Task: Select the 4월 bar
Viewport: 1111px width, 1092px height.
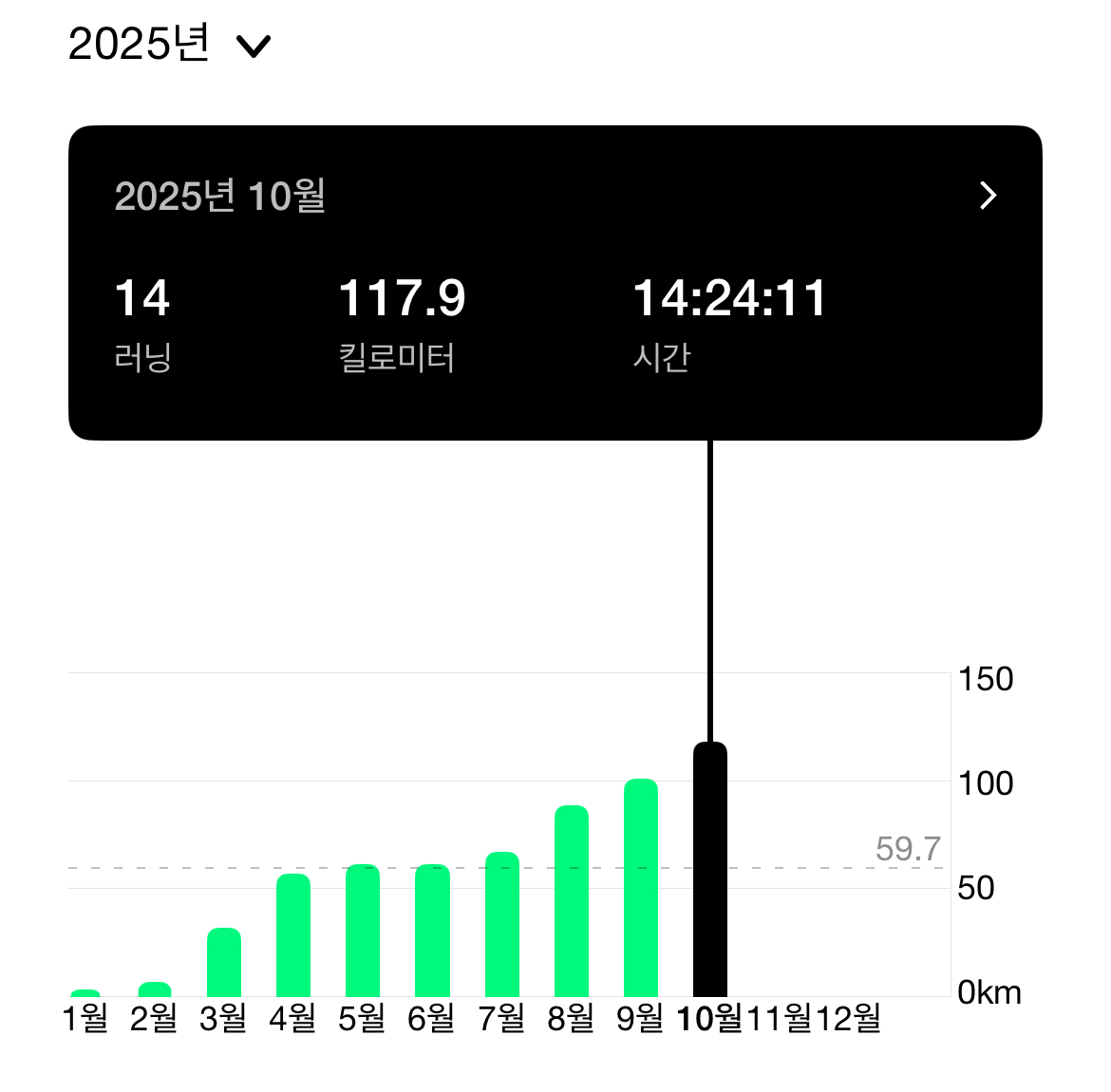Action: pos(293,935)
